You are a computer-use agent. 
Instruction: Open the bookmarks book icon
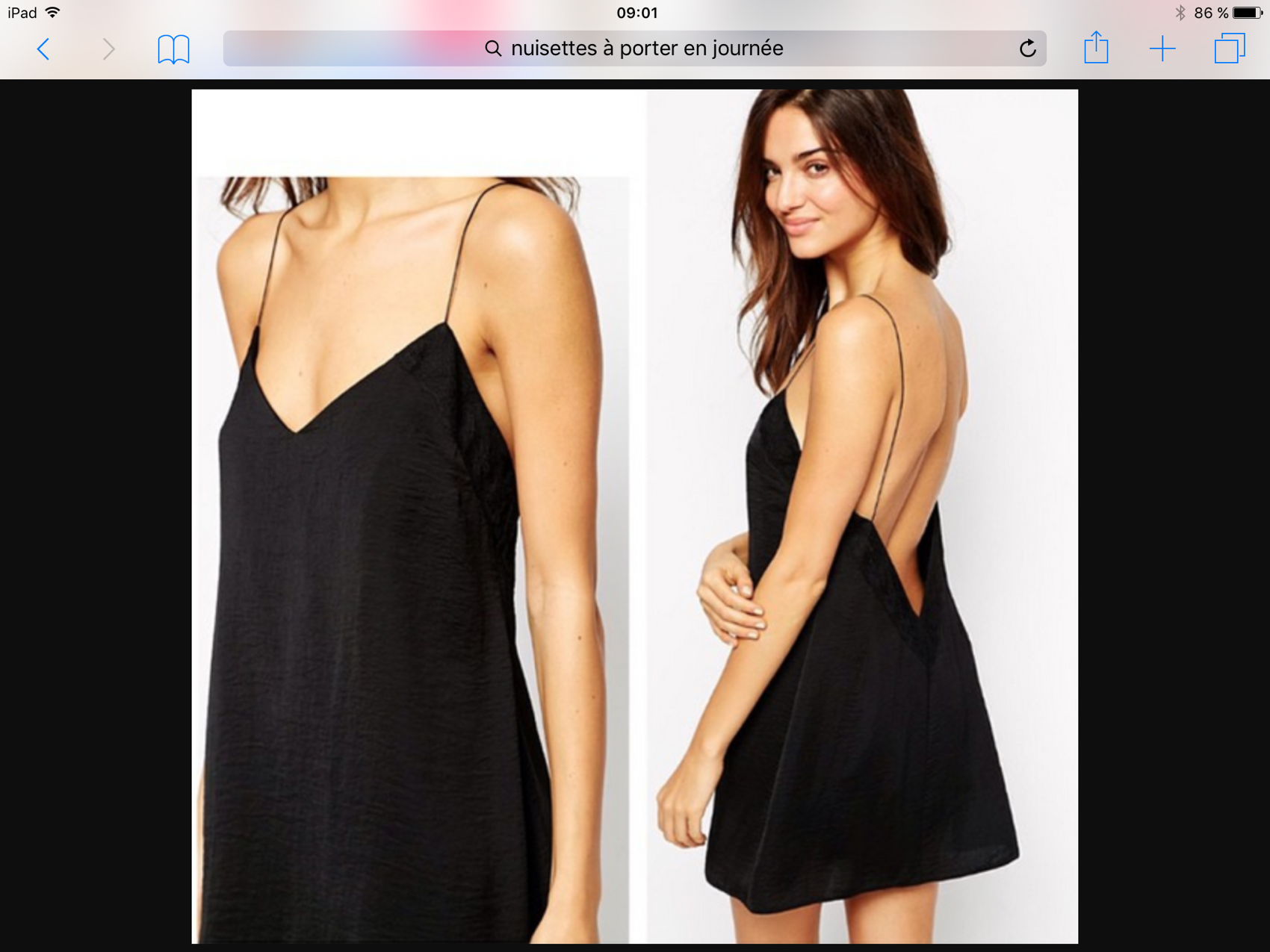click(173, 49)
